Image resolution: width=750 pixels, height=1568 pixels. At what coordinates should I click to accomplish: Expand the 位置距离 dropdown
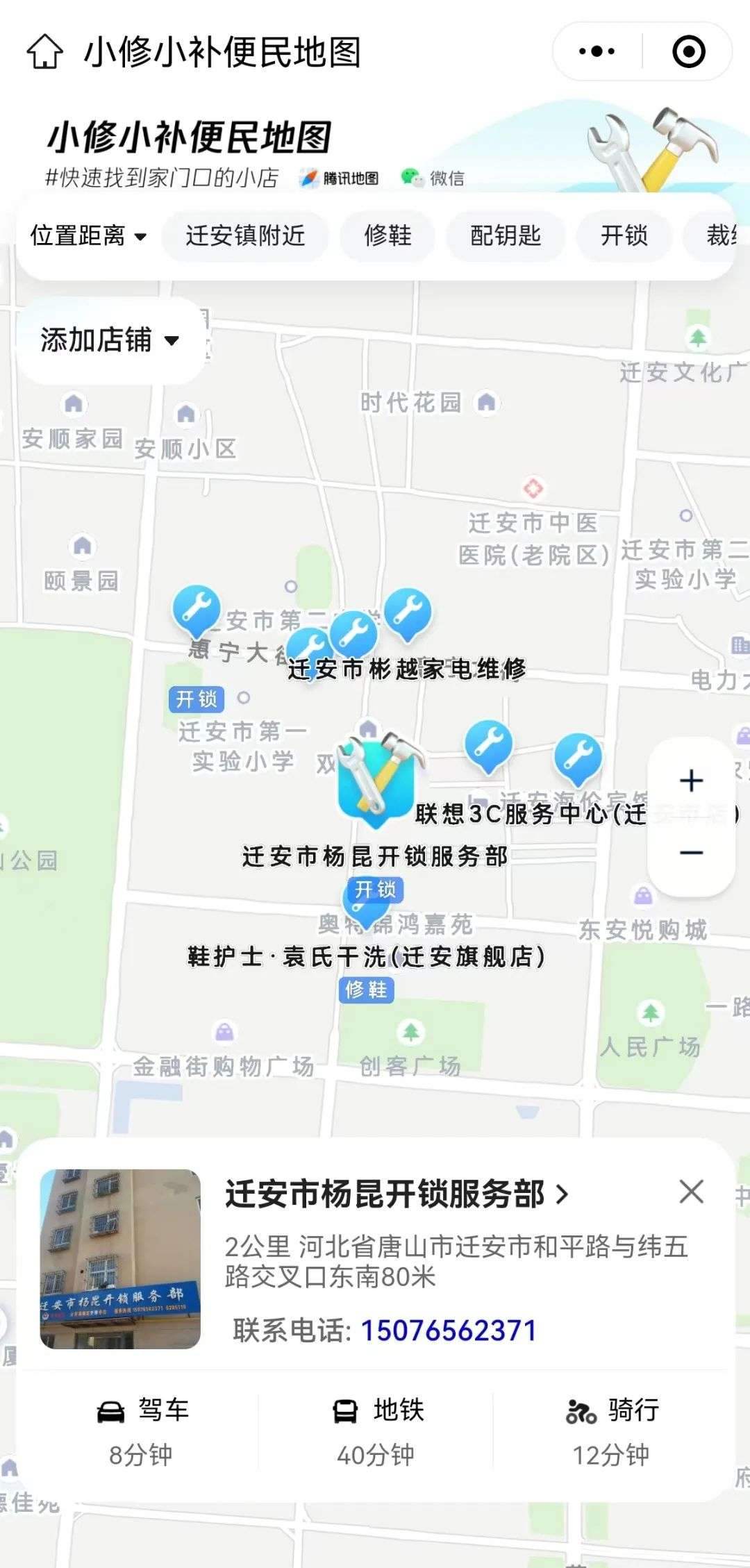(88, 236)
